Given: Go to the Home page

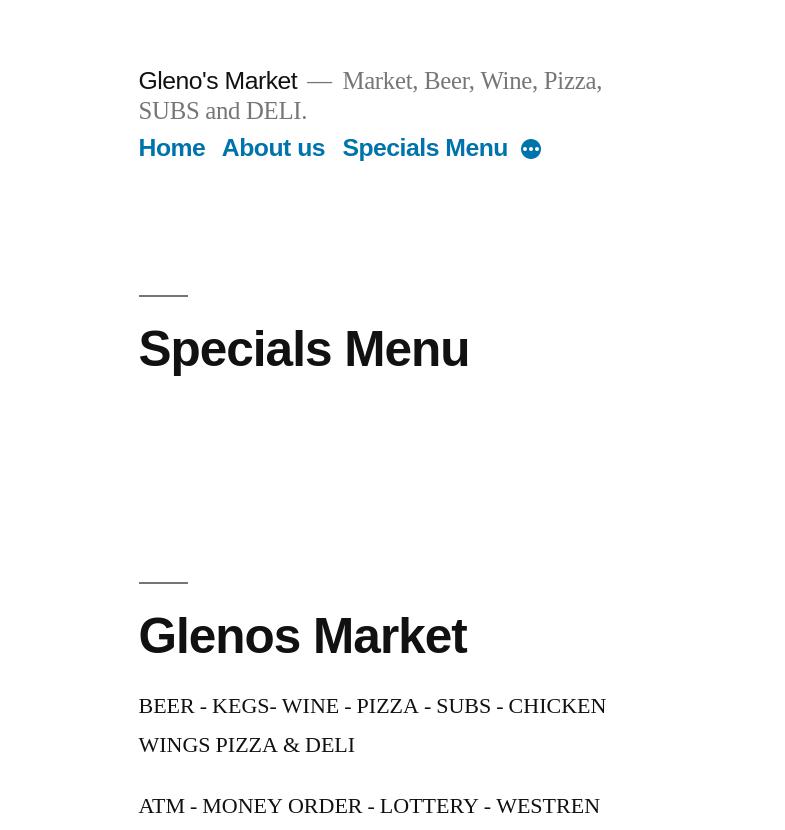Looking at the screenshot, I should pos(171,148).
